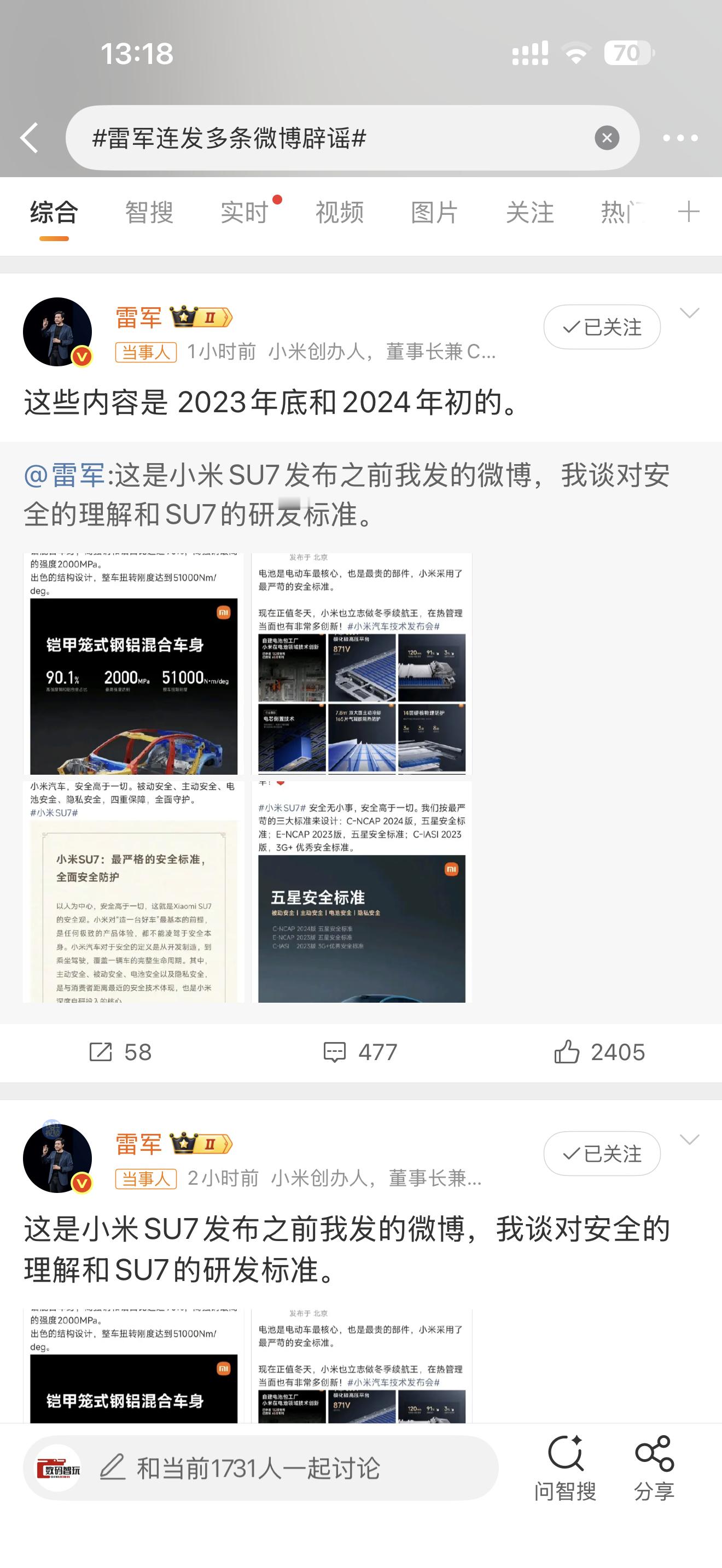Image resolution: width=722 pixels, height=1568 pixels.
Task: Clear the search keyword with the X icon
Action: (x=607, y=138)
